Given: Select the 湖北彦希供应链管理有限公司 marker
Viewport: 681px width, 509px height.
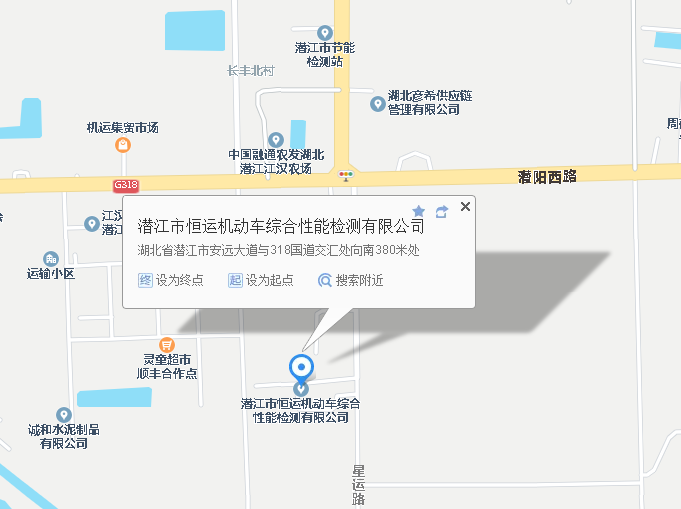Looking at the screenshot, I should [377, 103].
